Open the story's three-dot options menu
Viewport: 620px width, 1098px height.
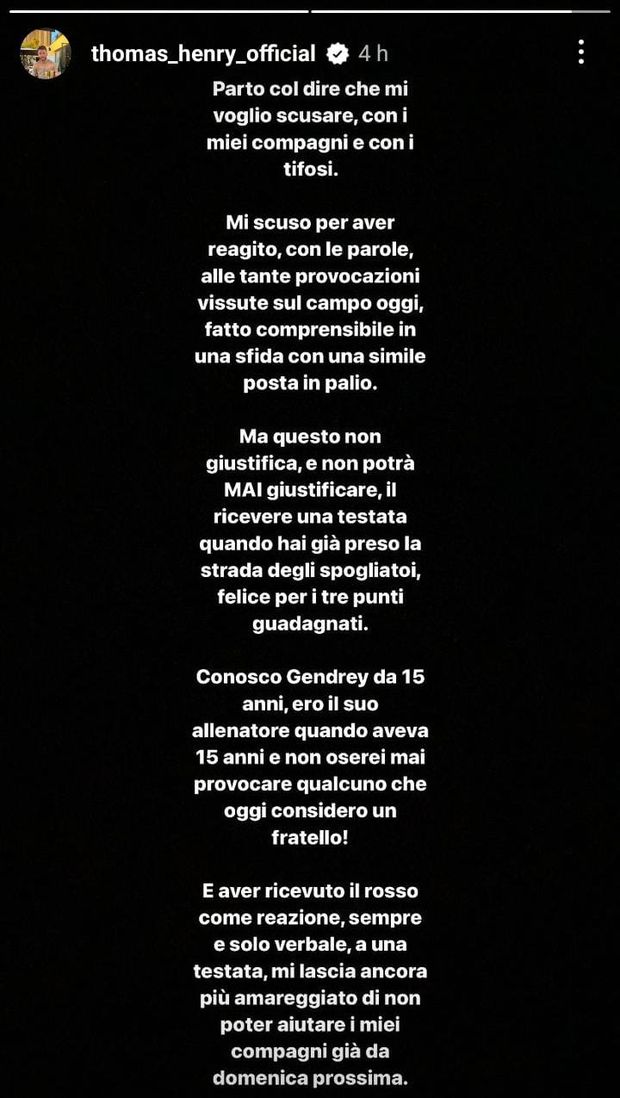pos(582,52)
